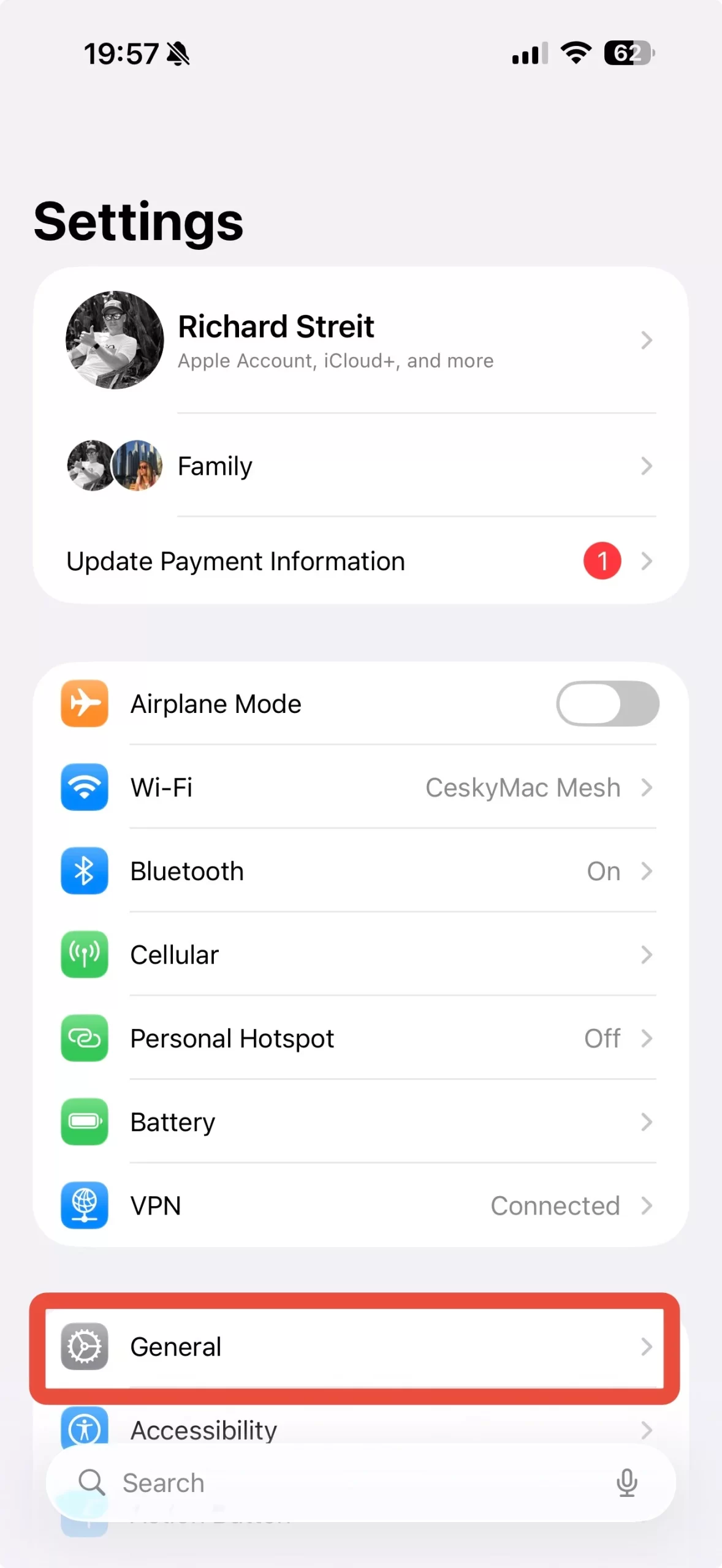
Task: Tap the Search field
Action: coord(343,1483)
